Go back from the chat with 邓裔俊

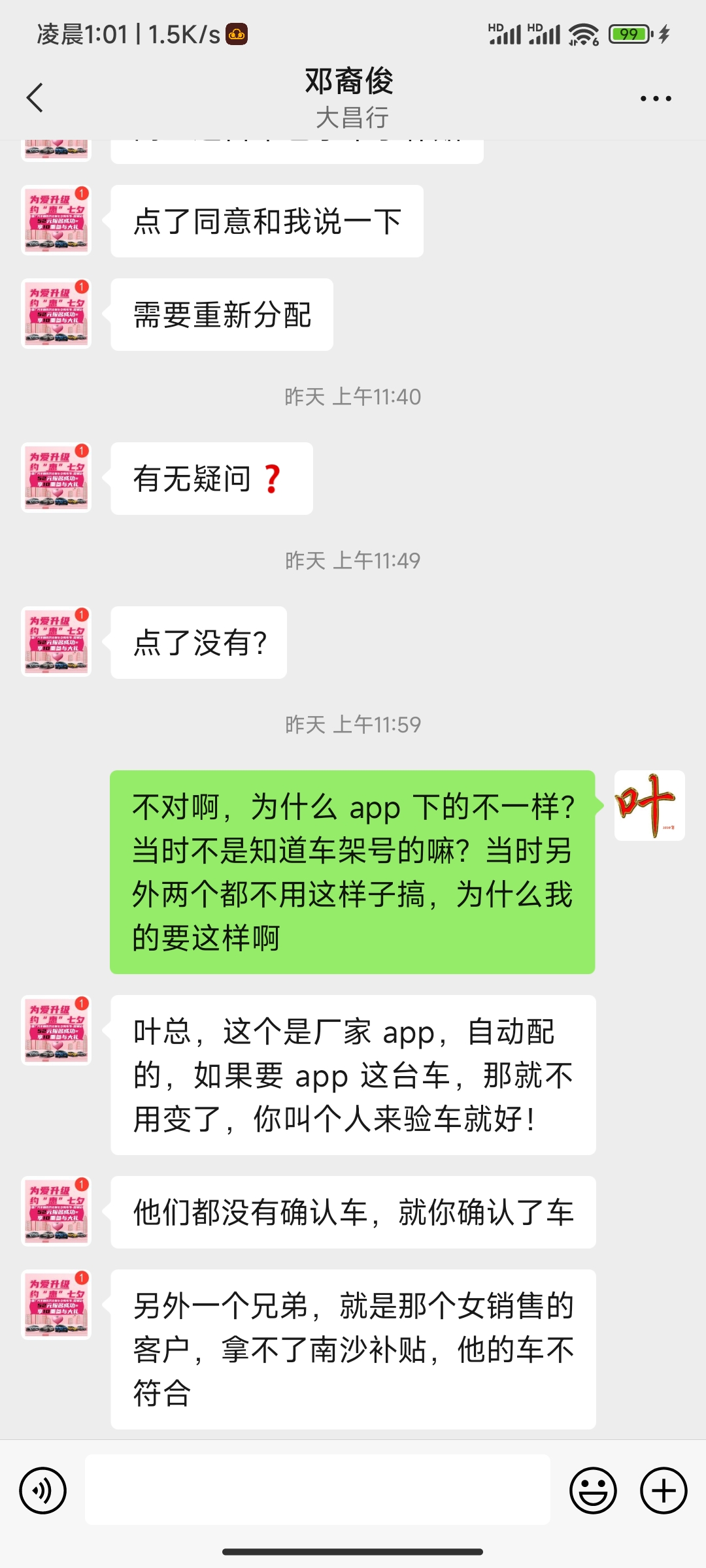point(35,98)
